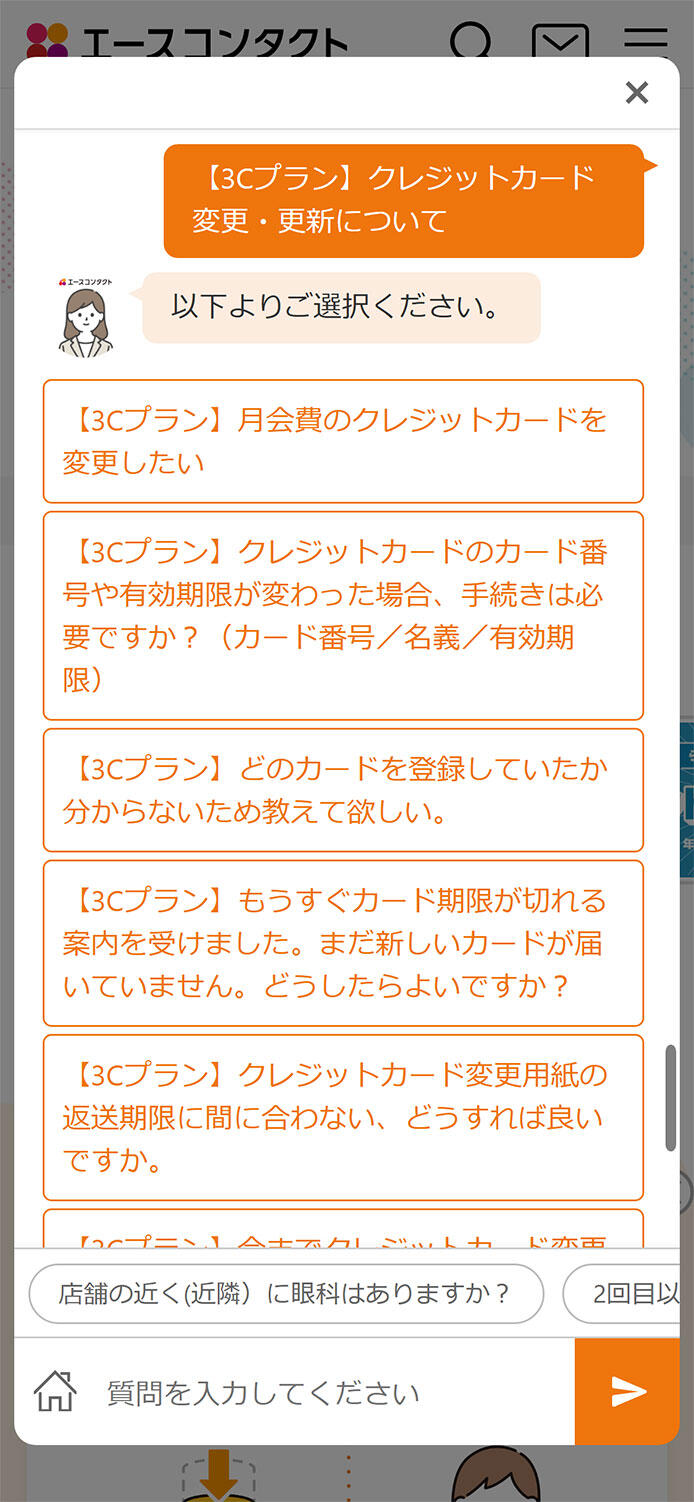Return to chat home via house icon
Image resolution: width=694 pixels, height=1502 pixels.
pyautogui.click(x=55, y=1392)
